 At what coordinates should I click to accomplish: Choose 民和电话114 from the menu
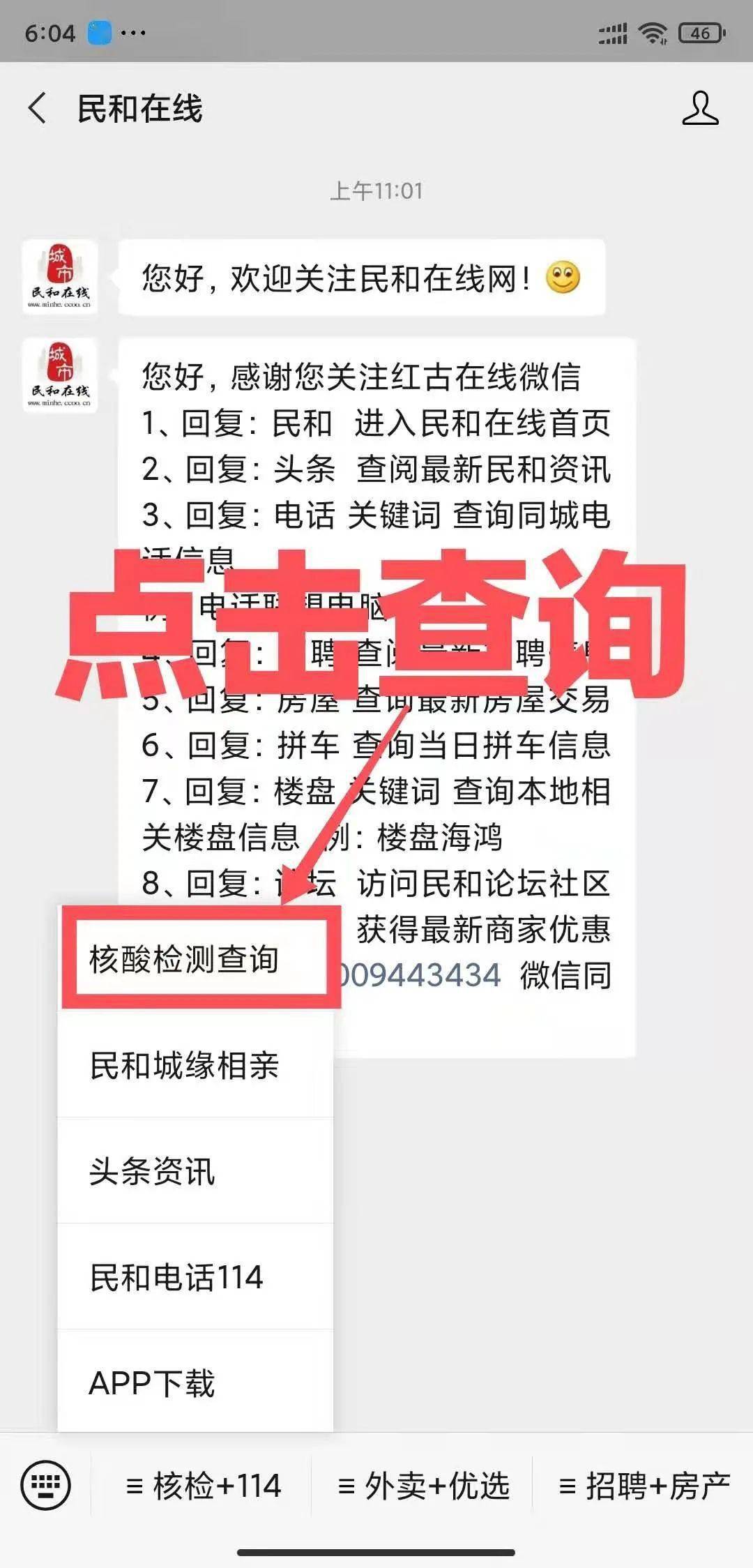pyautogui.click(x=195, y=1277)
